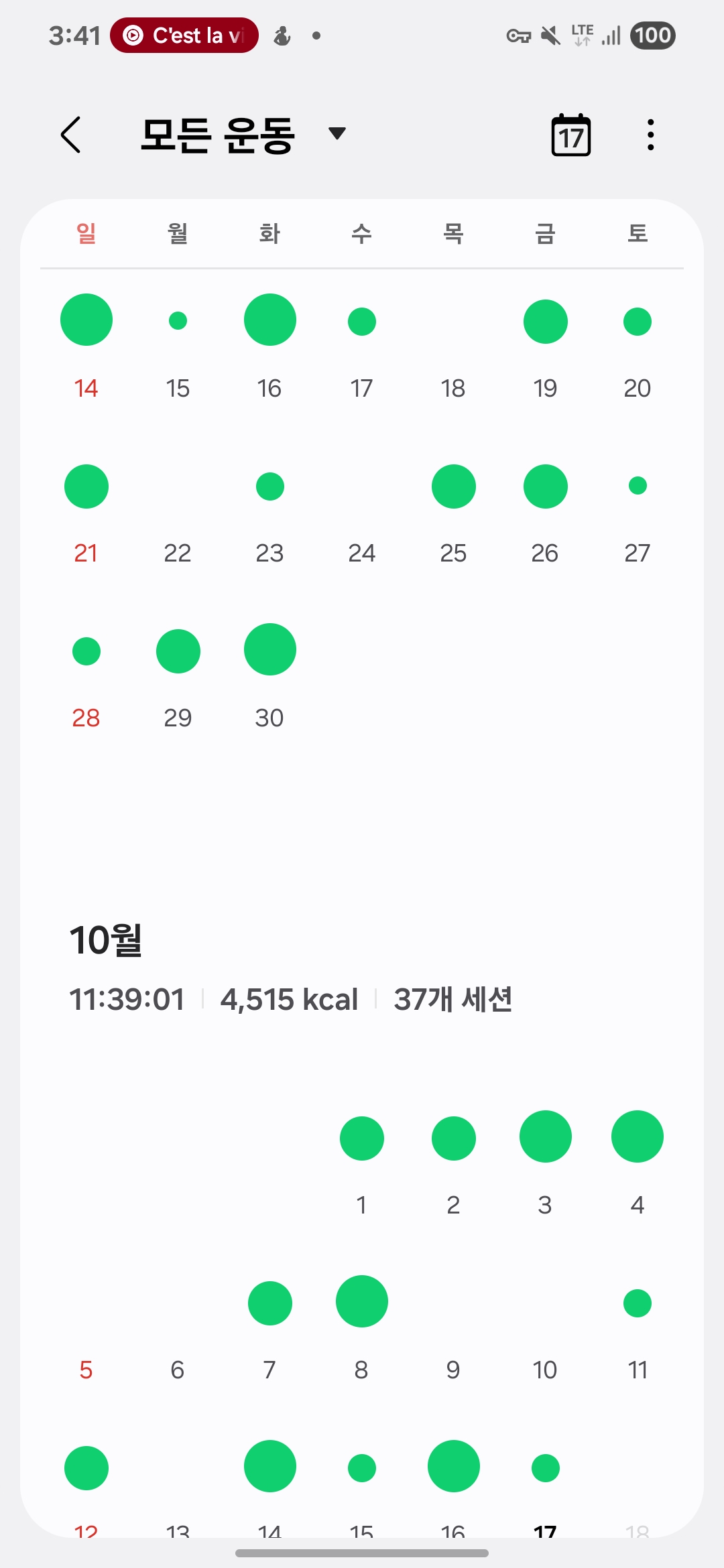This screenshot has height=1568, width=724.
Task: Open the C'est la vi media chip
Action: point(184,36)
